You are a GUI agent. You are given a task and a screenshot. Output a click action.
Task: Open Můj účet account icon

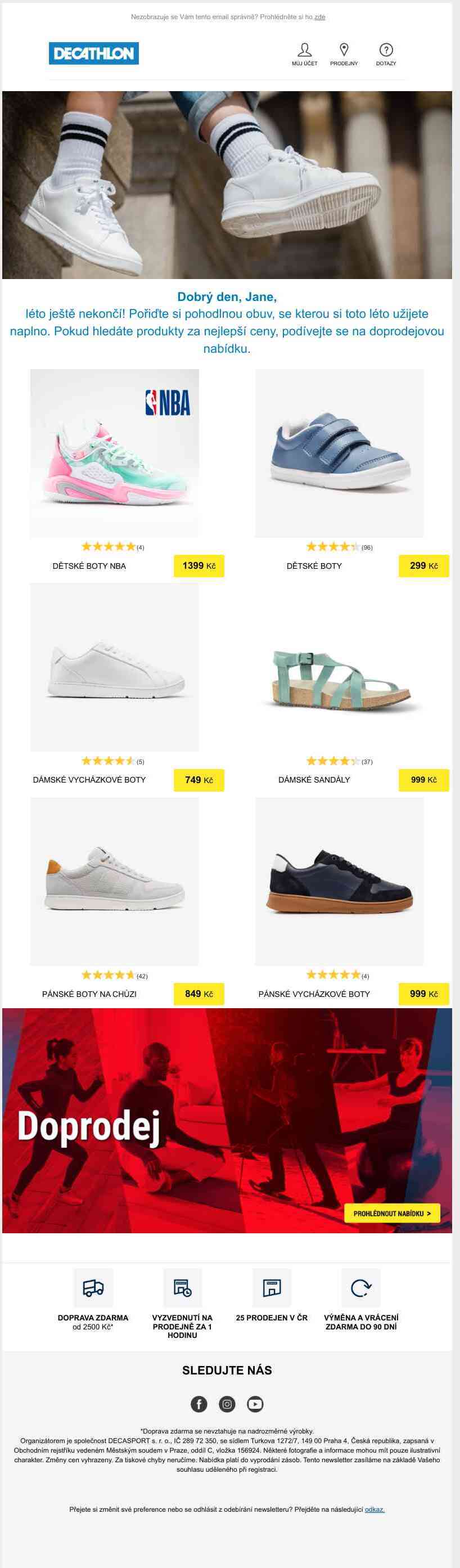[x=304, y=53]
